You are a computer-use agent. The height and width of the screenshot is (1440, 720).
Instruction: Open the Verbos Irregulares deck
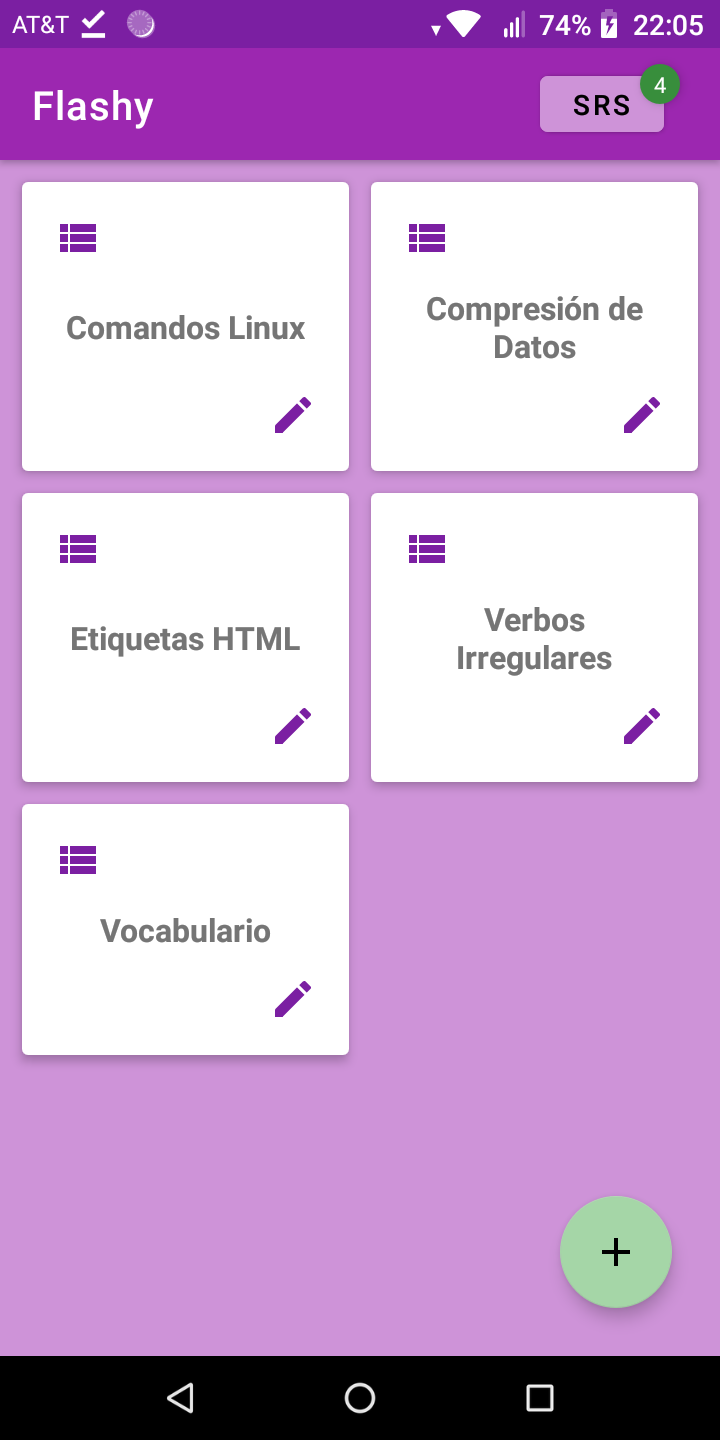tap(534, 637)
